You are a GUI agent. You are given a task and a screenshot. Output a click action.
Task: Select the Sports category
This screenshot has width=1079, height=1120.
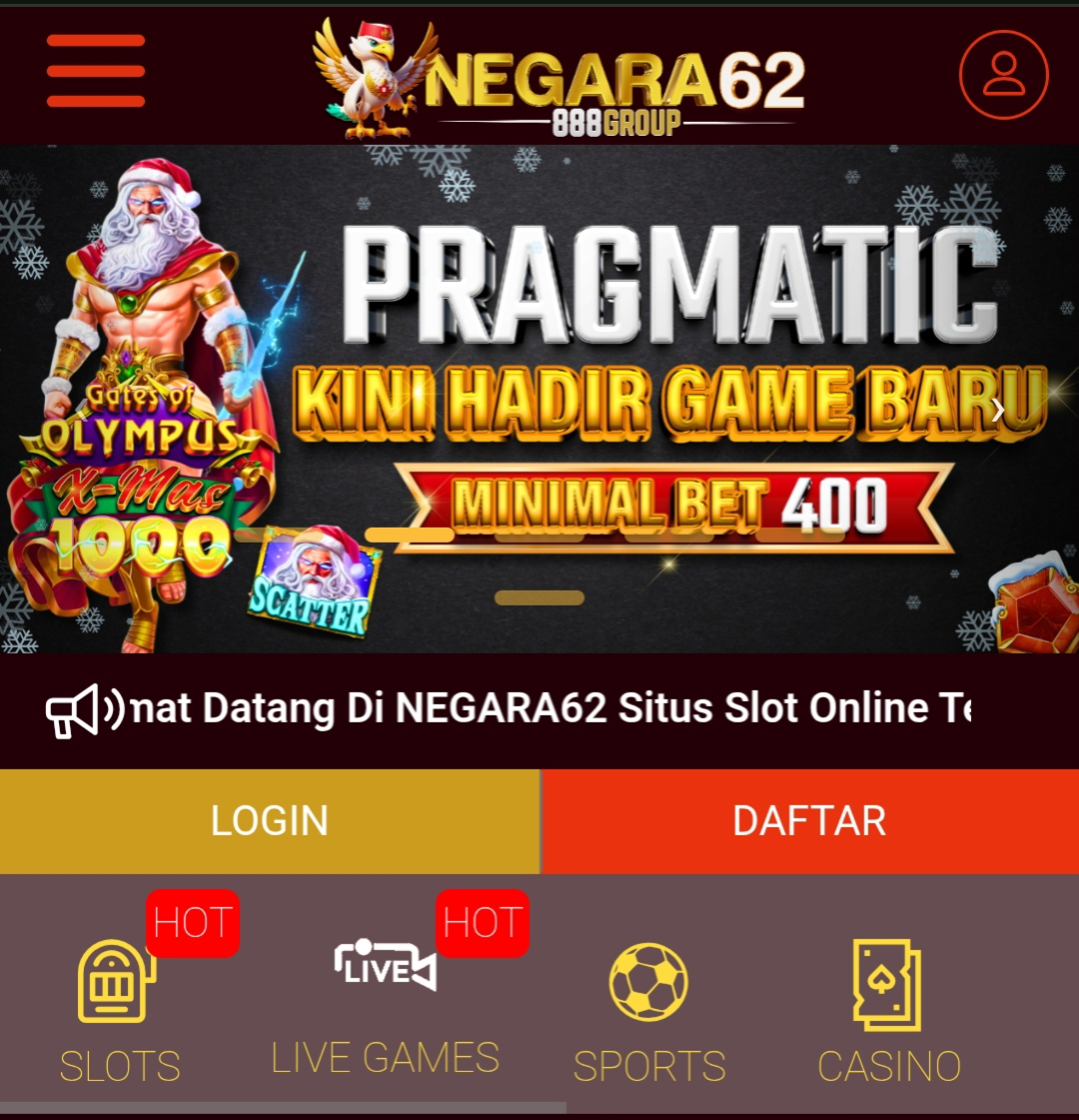click(649, 1009)
